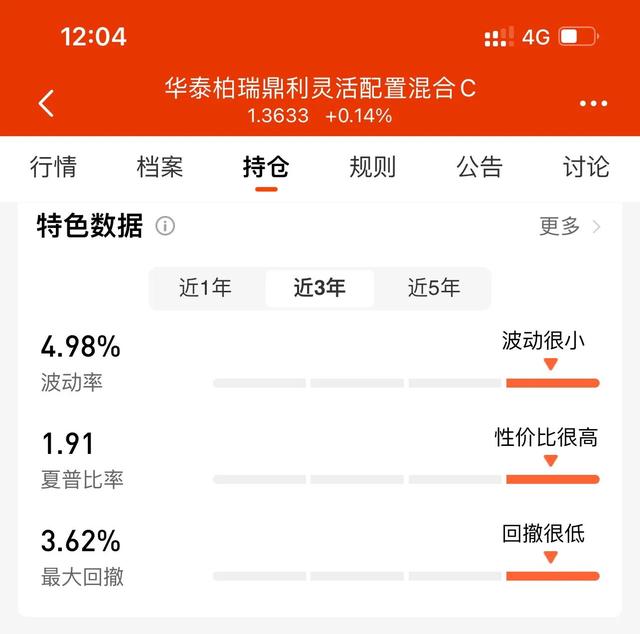640x634 pixels.
Task: Open the 规则 tab
Action: pyautogui.click(x=373, y=167)
